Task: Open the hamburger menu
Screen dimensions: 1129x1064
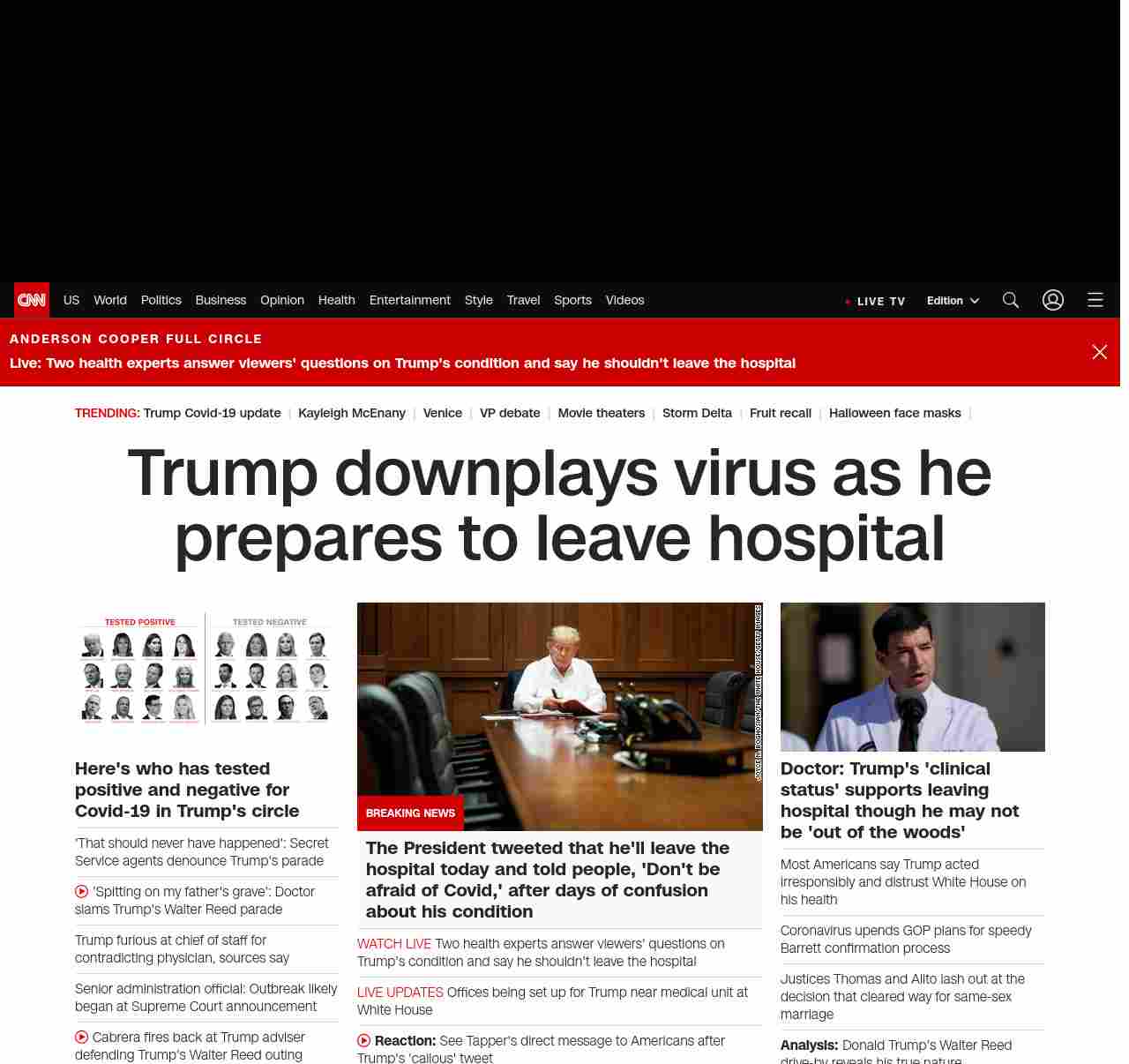Action: tap(1095, 301)
